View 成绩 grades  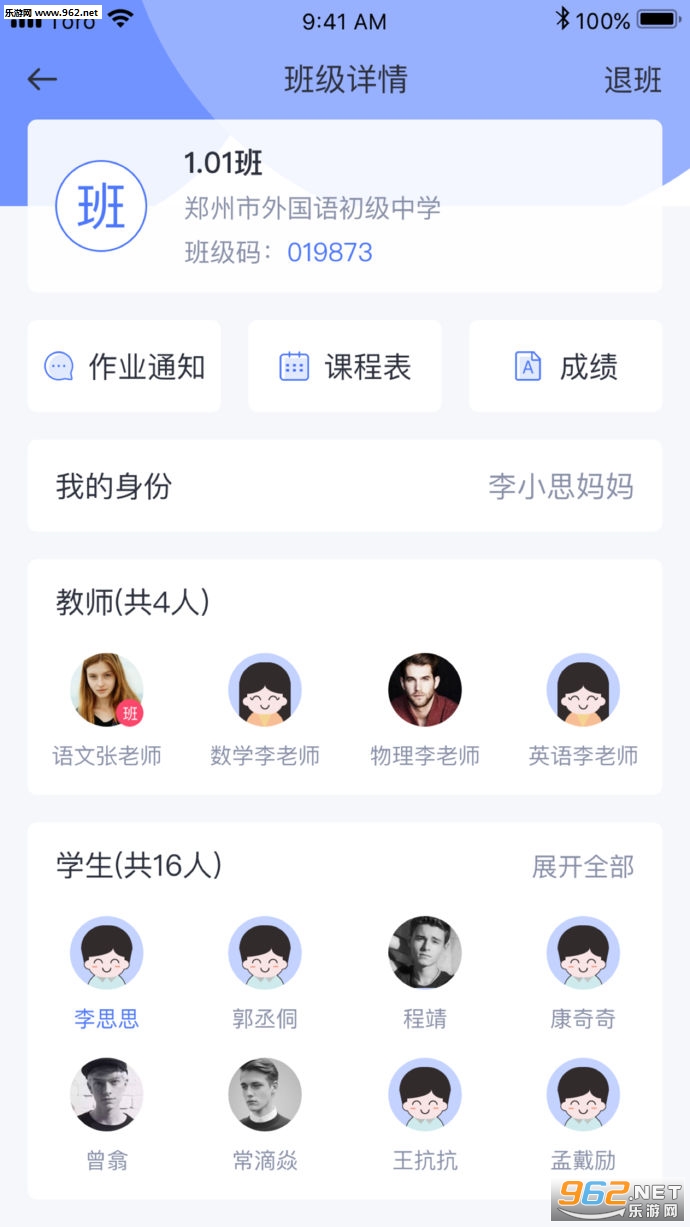566,367
